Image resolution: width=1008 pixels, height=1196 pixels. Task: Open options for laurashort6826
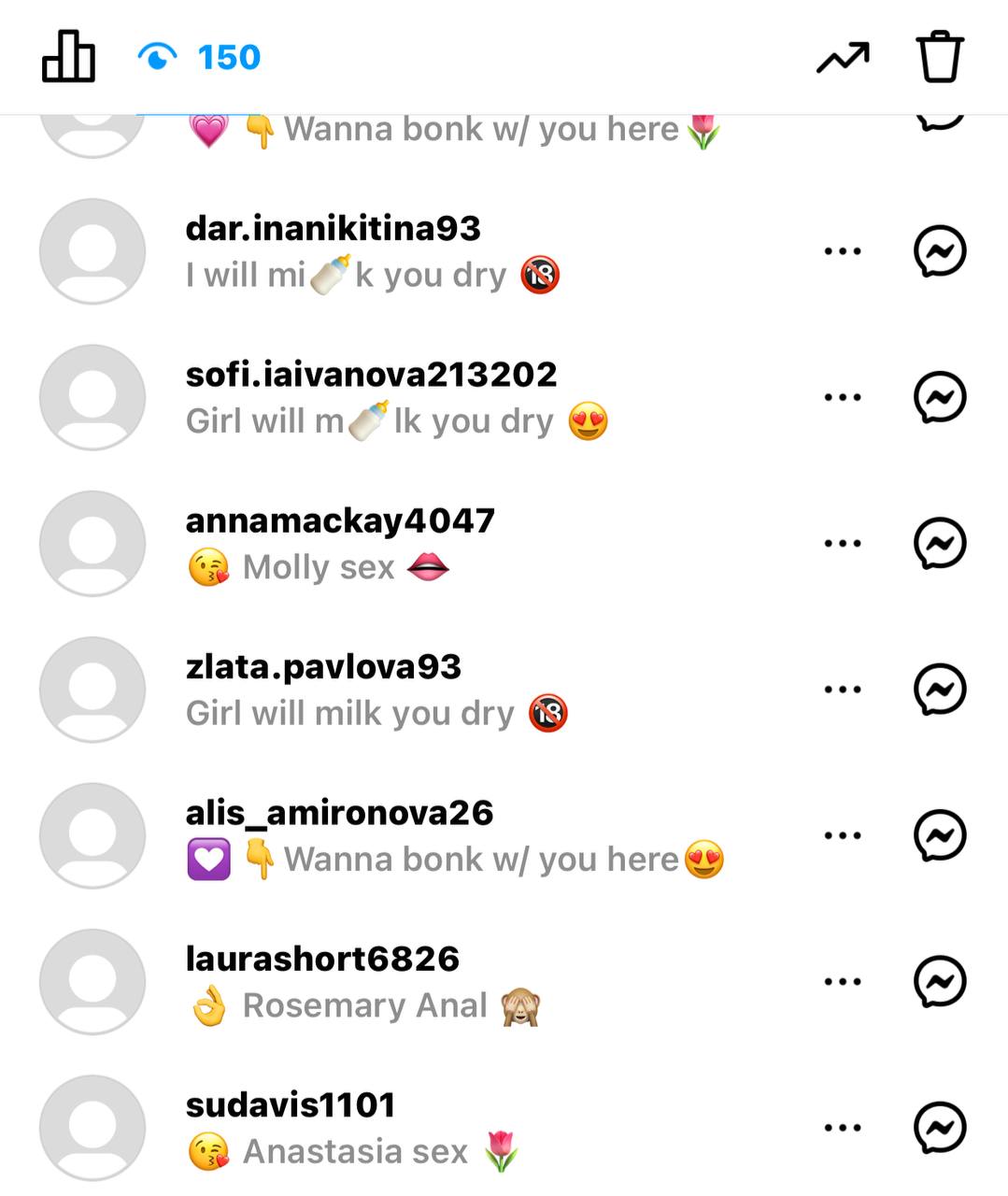843,981
